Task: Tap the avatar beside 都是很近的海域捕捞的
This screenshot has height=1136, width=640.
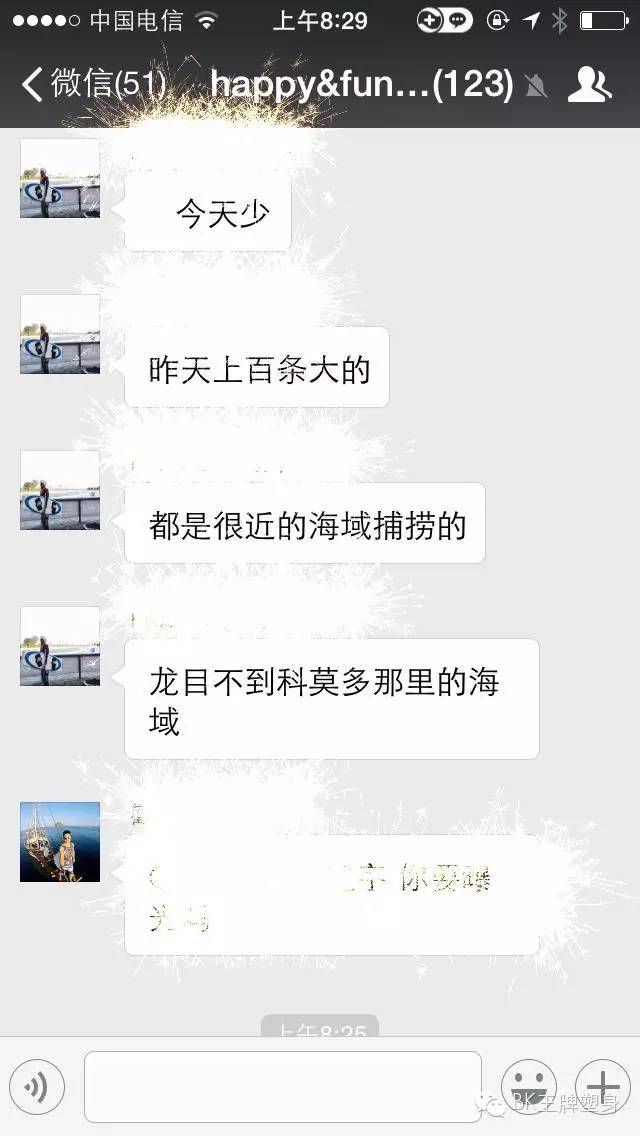Action: (x=60, y=490)
